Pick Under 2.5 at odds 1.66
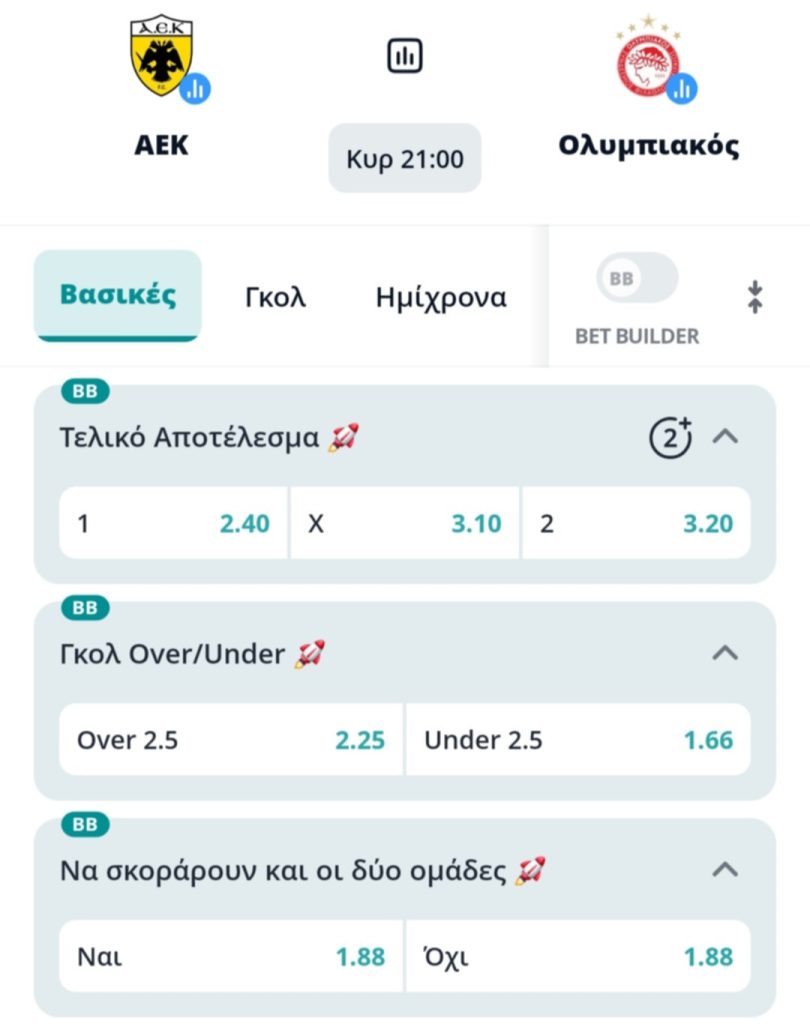This screenshot has width=810, height=1024. point(578,740)
